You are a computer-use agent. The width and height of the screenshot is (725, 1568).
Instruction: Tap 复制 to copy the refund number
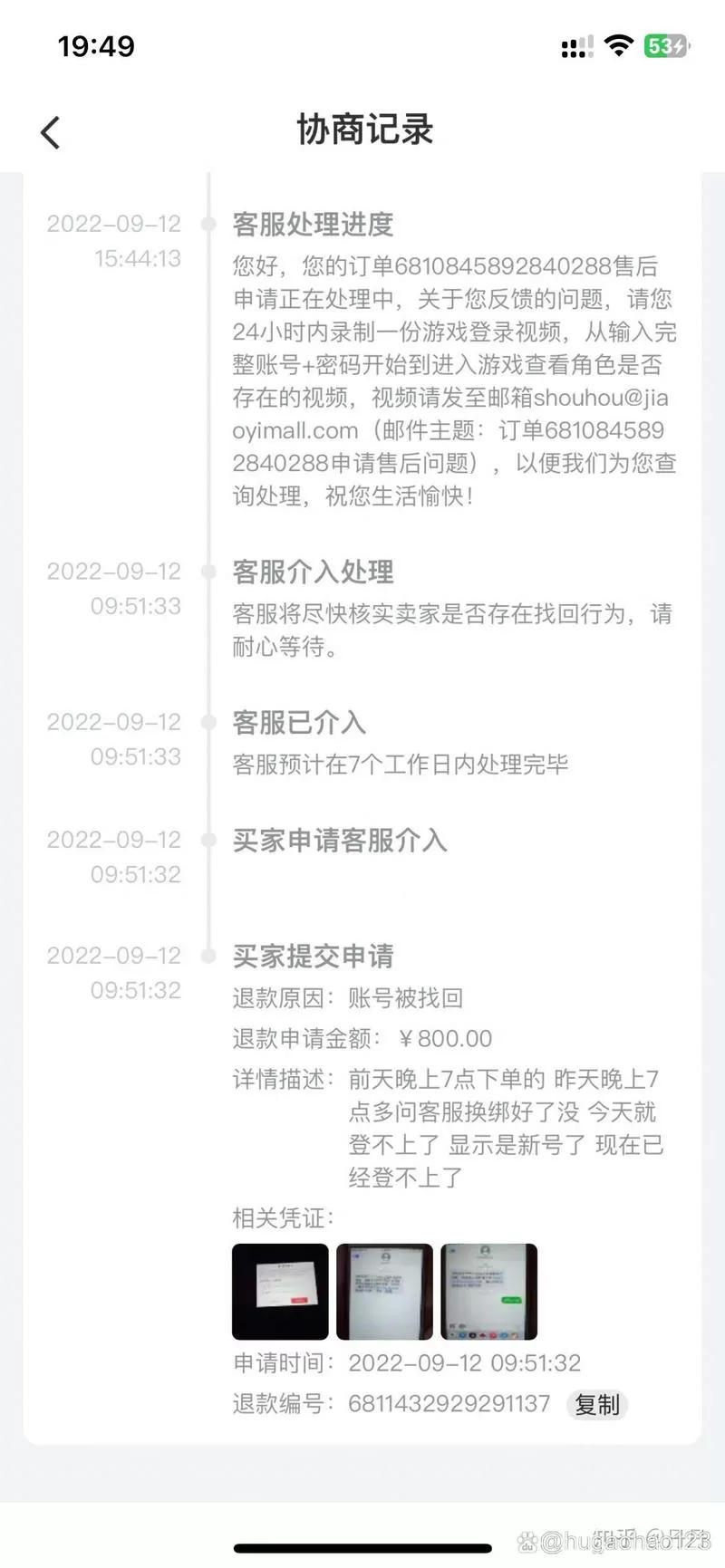click(x=597, y=1405)
